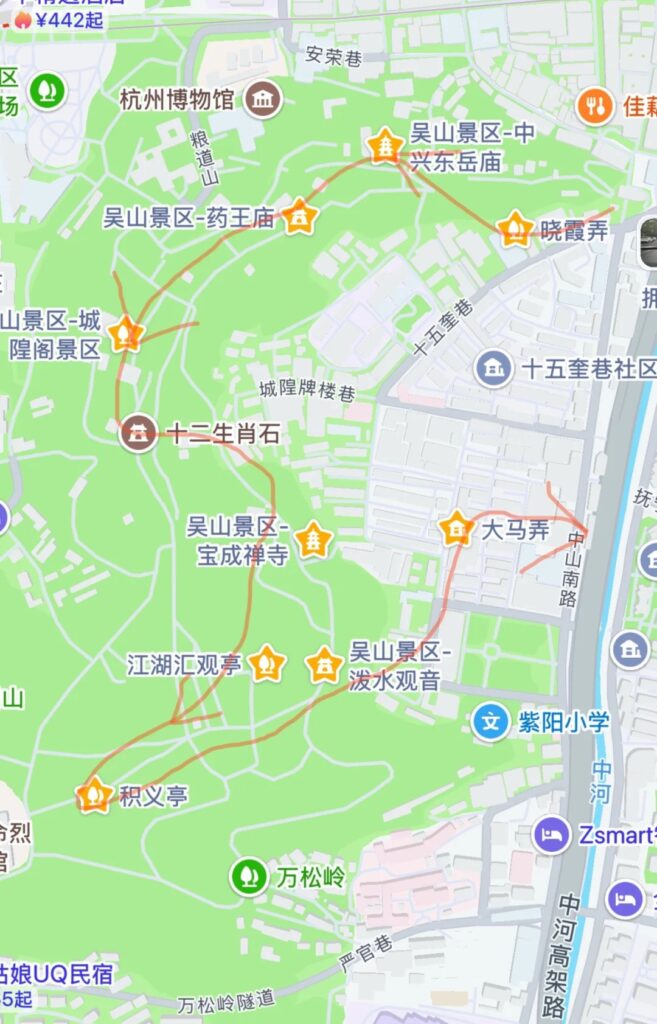
Task: Open the 吴山景区-中兴东岳庙 marker
Action: point(385,147)
